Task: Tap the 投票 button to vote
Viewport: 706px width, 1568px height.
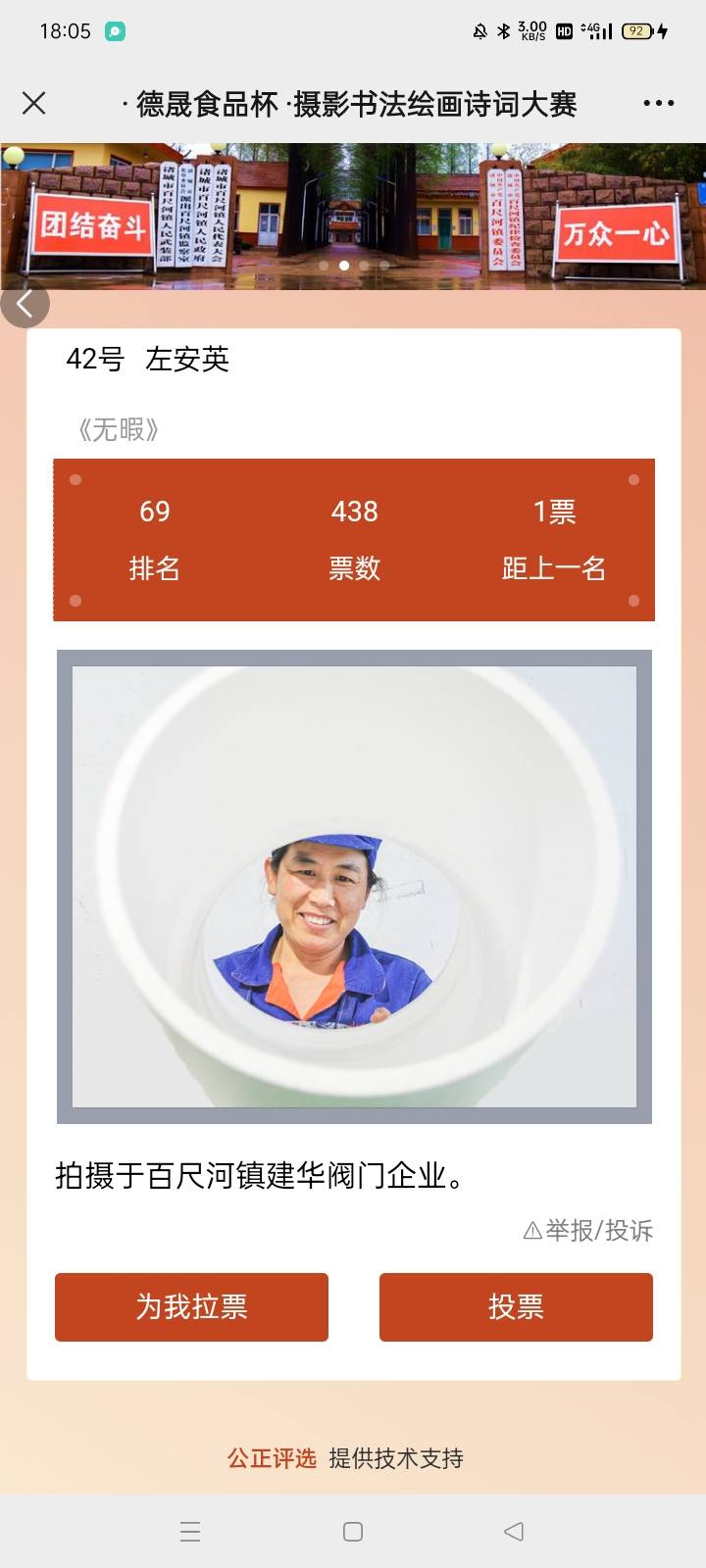Action: click(x=516, y=1306)
